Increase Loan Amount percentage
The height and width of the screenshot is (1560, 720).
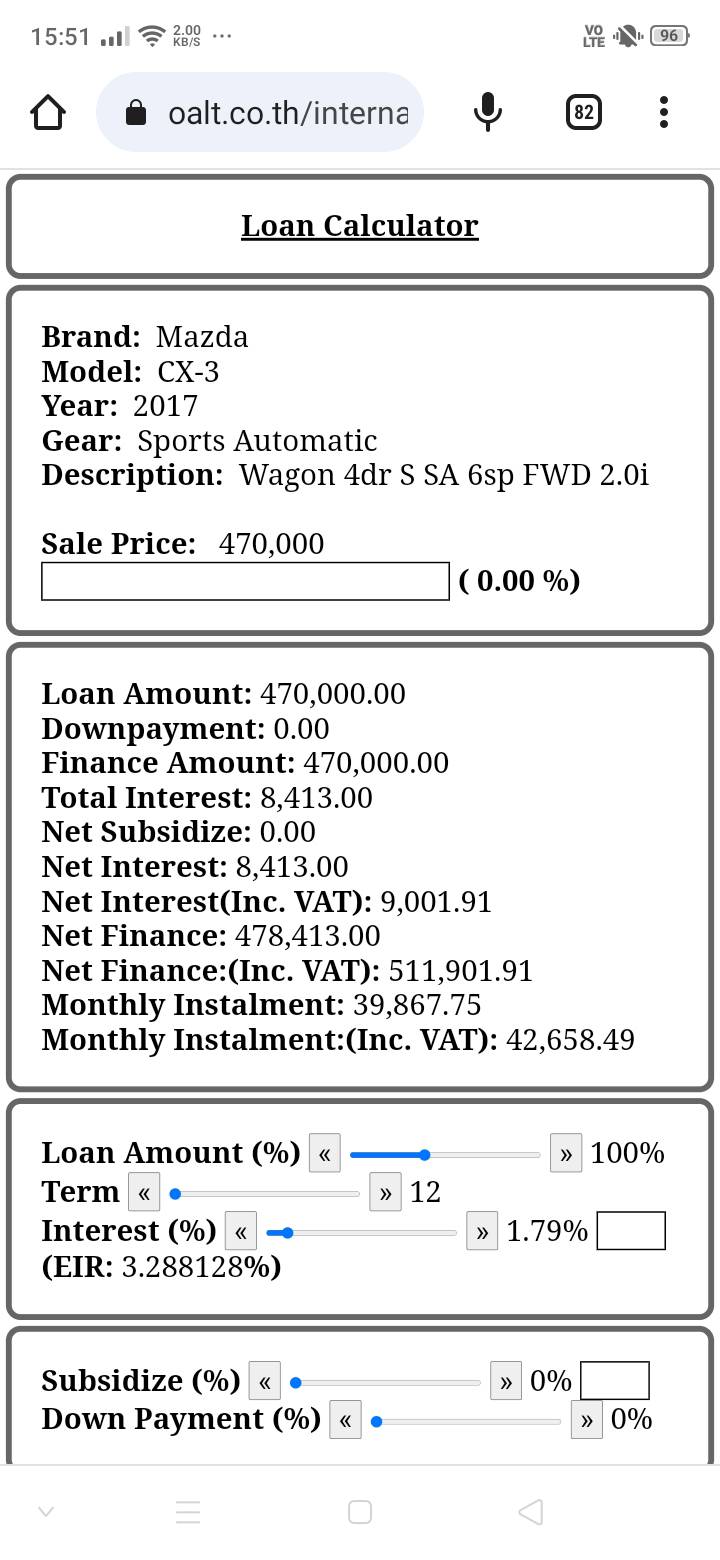(566, 1154)
